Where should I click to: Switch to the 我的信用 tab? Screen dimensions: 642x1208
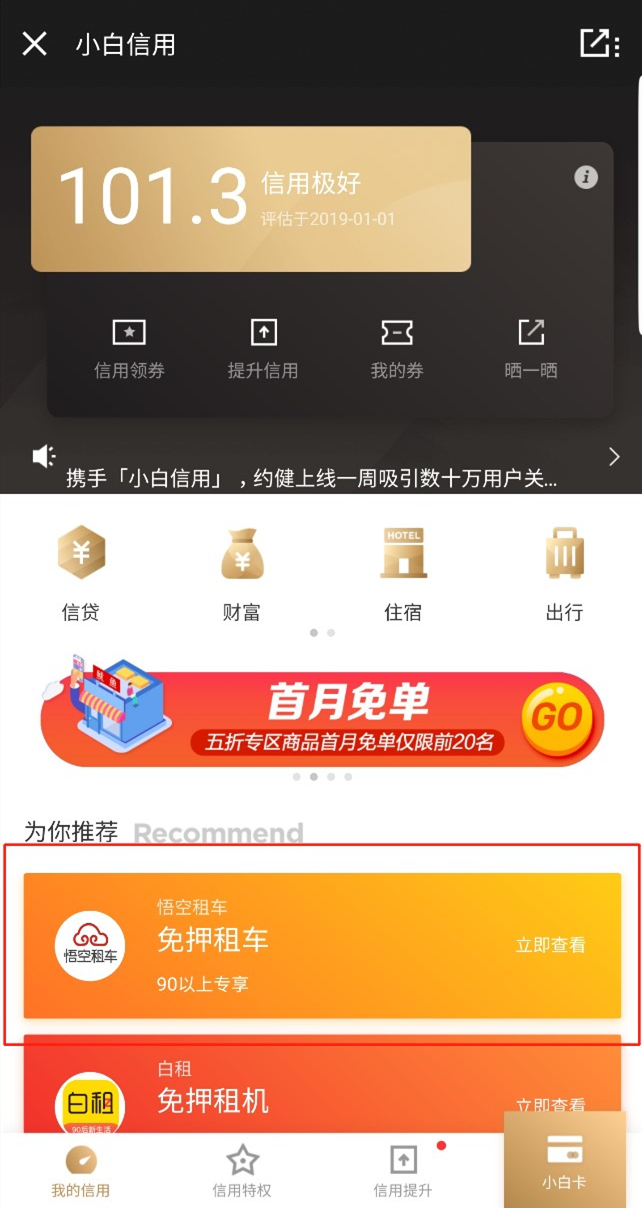tap(80, 1171)
